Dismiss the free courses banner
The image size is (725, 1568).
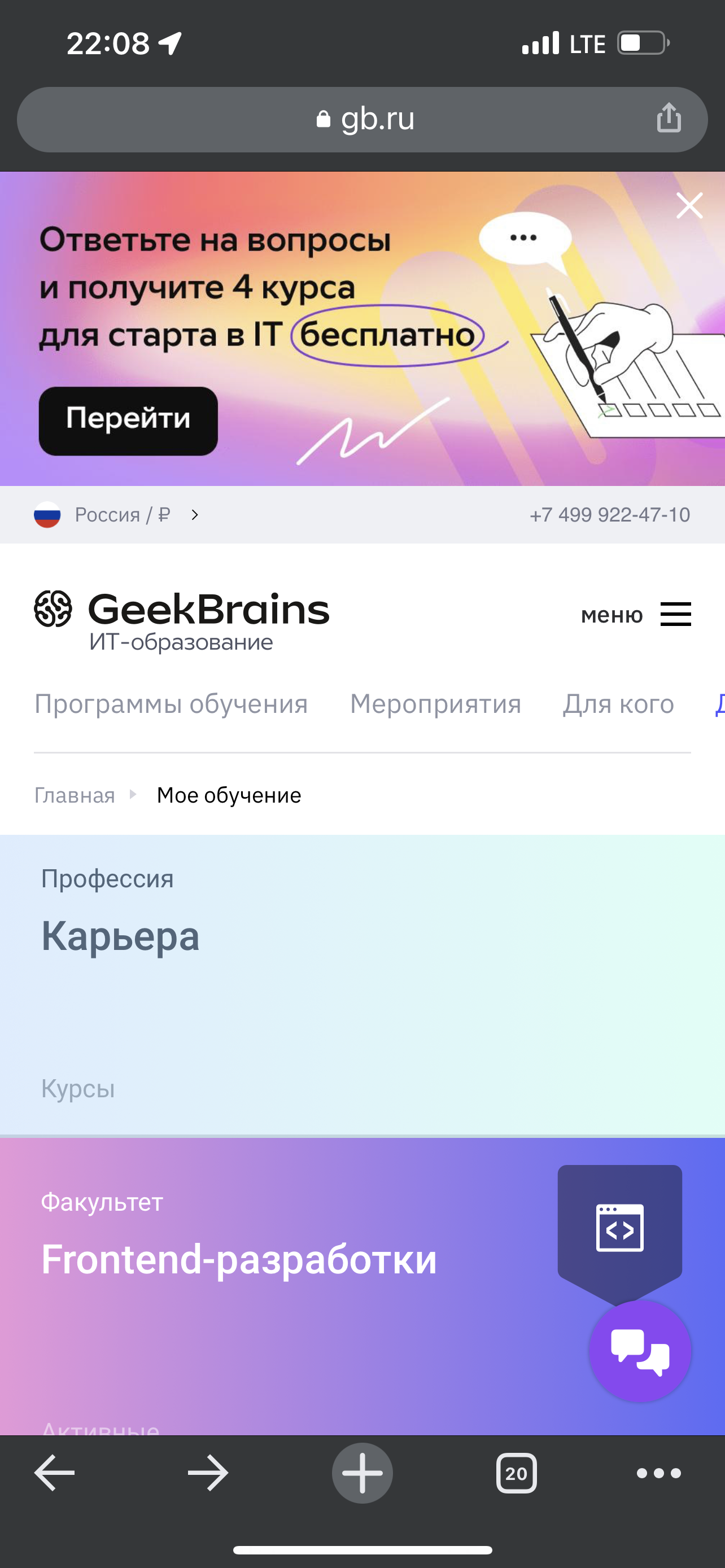[x=689, y=206]
